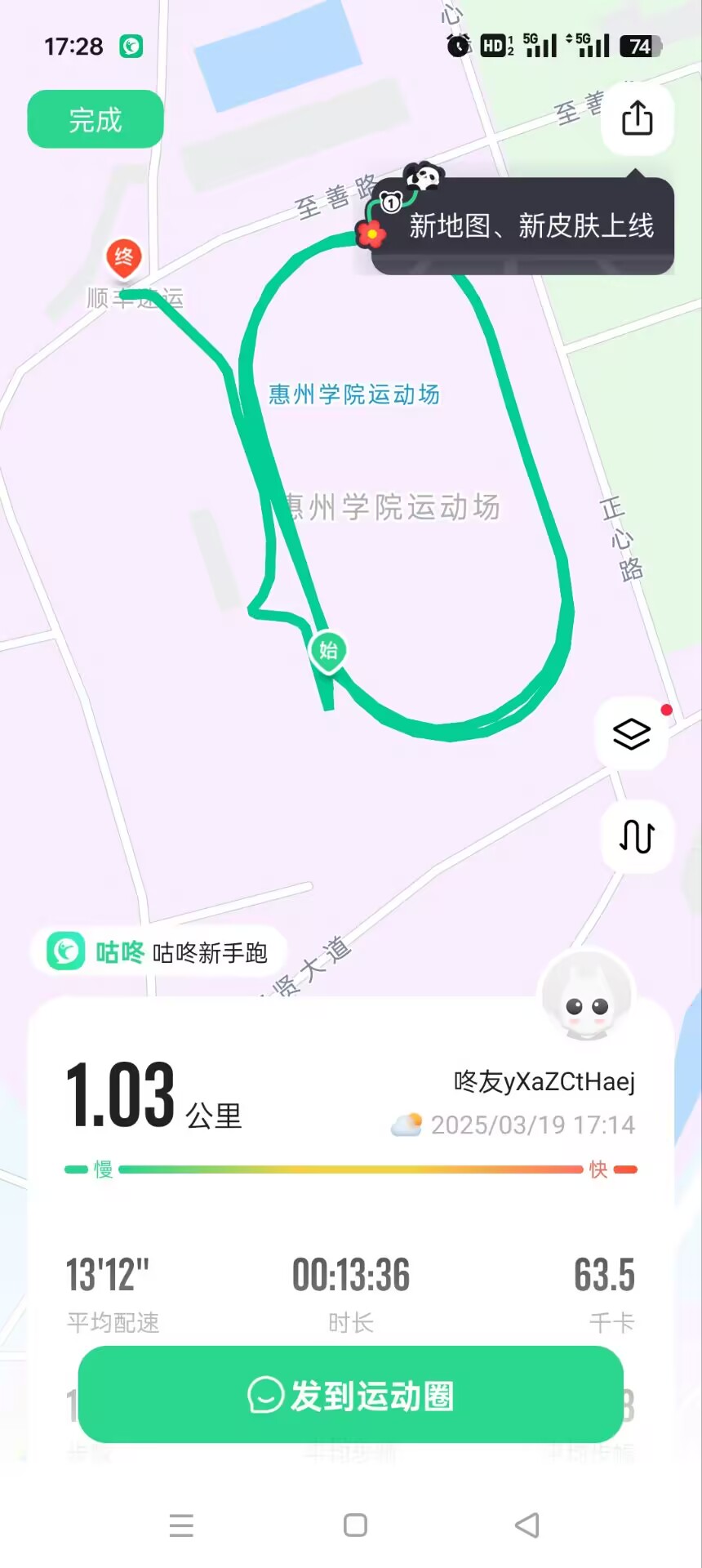Open the user avatar profile
This screenshot has height=1568, width=702.
(x=586, y=996)
